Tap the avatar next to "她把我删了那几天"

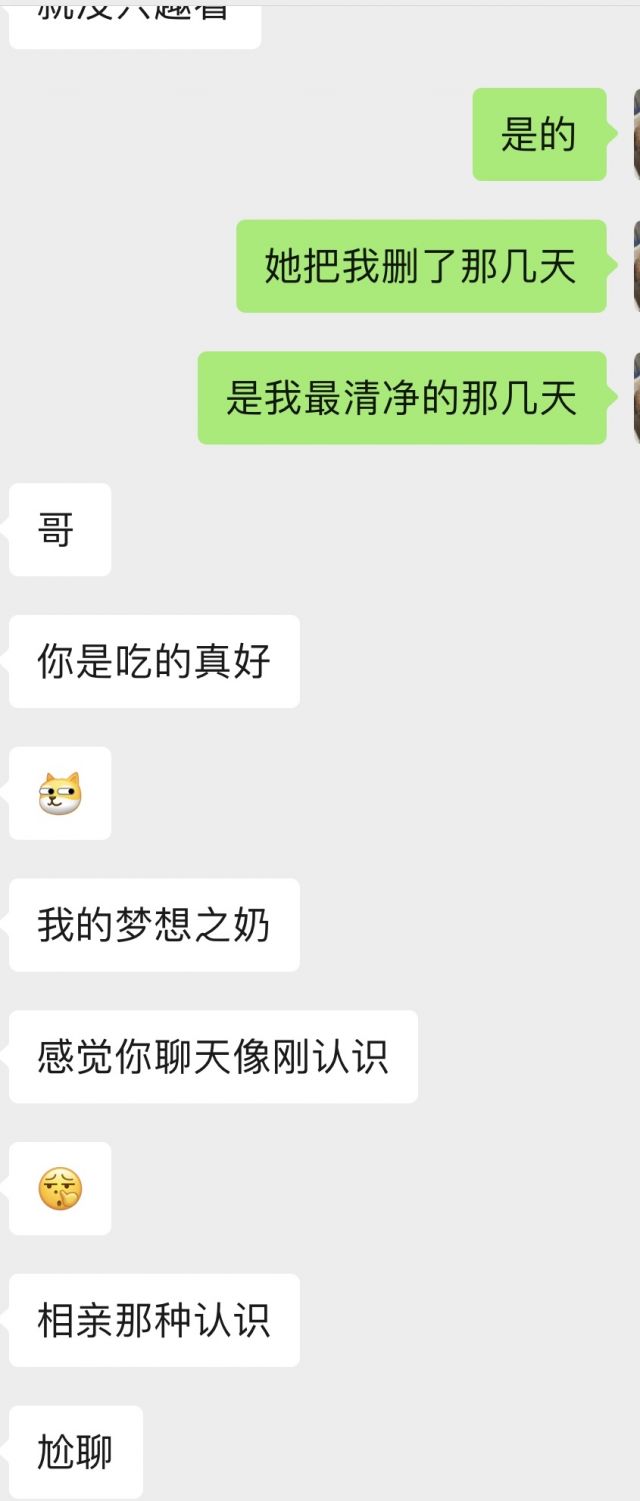tap(636, 266)
